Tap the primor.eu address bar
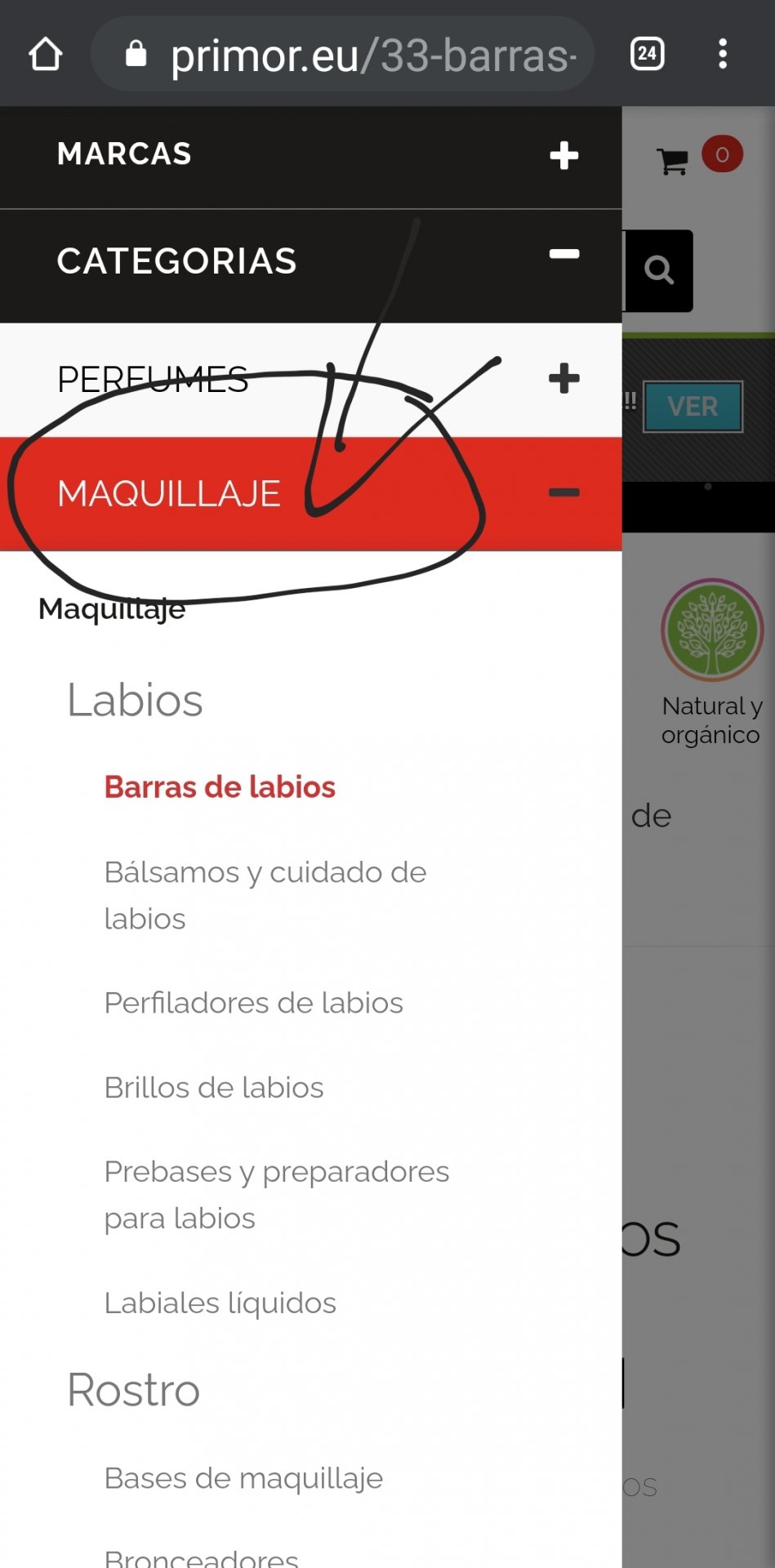The image size is (775, 1568). coord(343,55)
